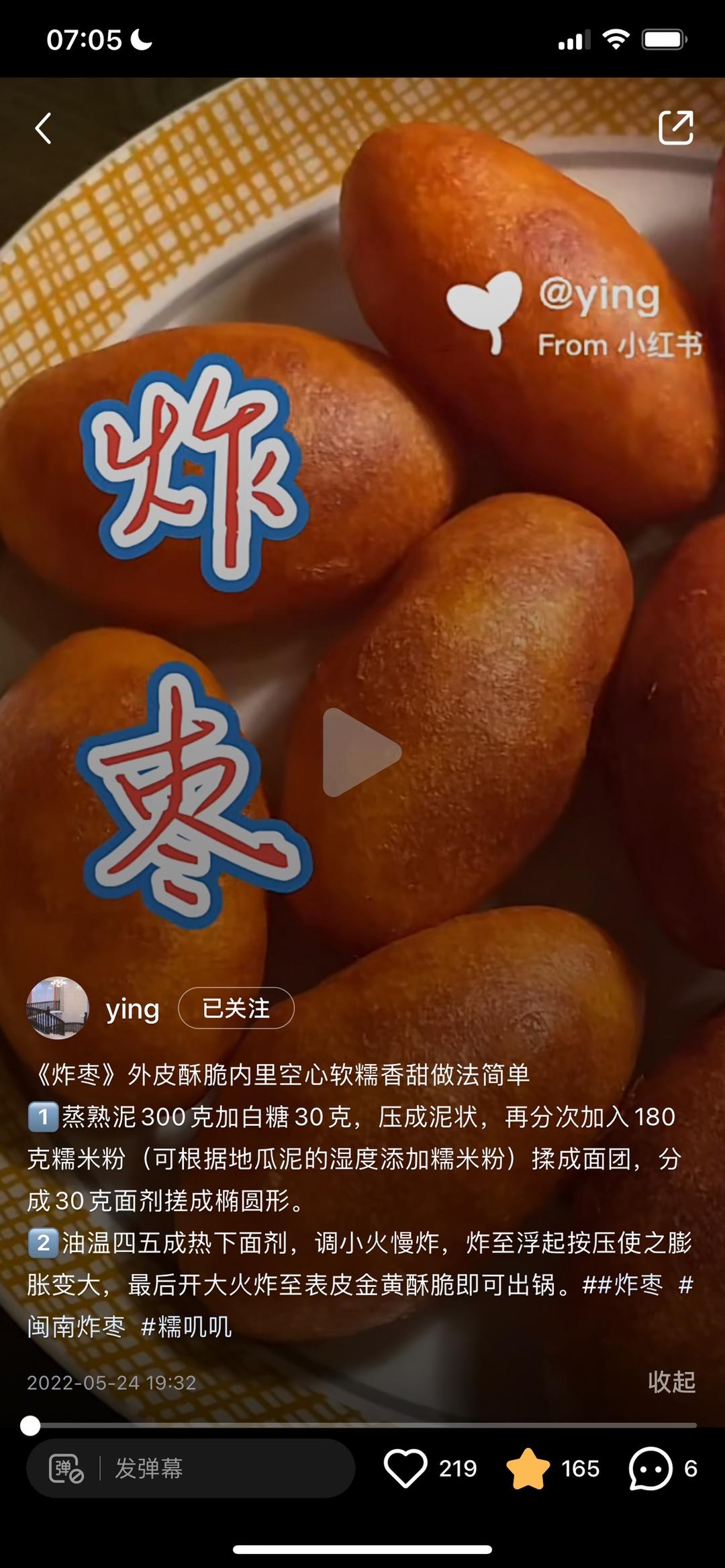Like the post with the heart icon

(x=405, y=1468)
